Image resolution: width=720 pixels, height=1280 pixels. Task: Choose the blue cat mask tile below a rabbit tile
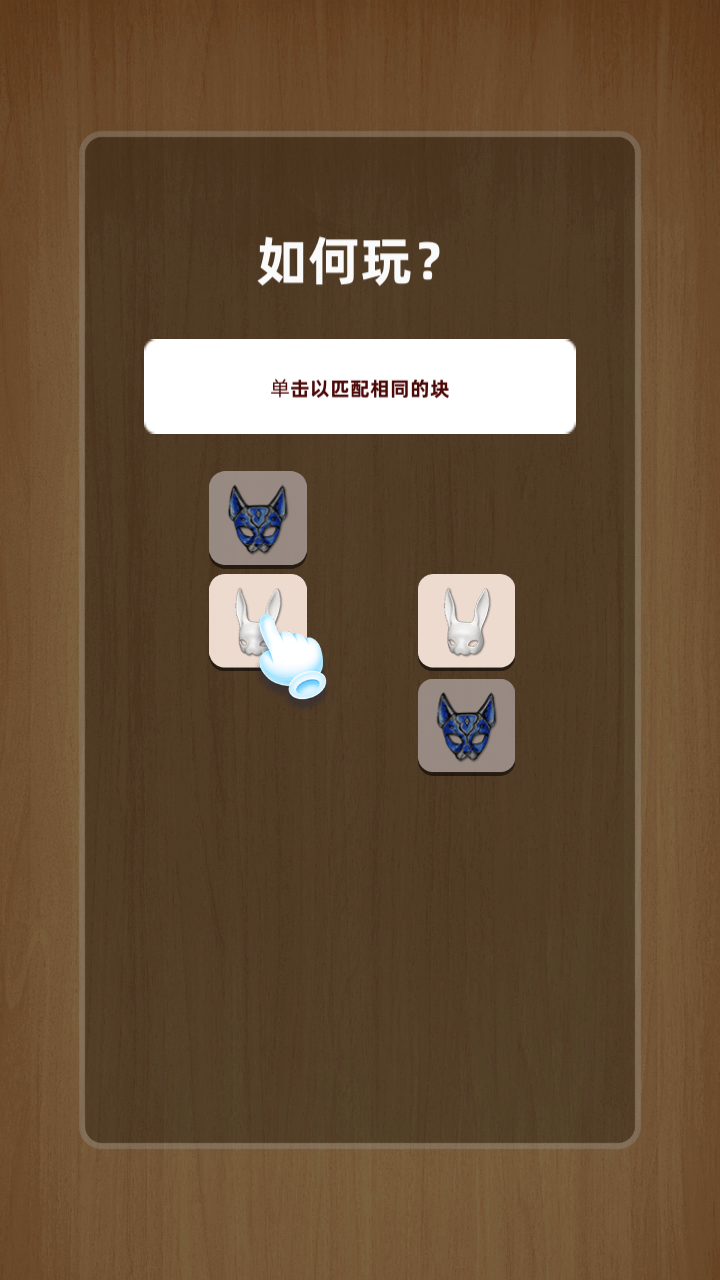click(466, 725)
